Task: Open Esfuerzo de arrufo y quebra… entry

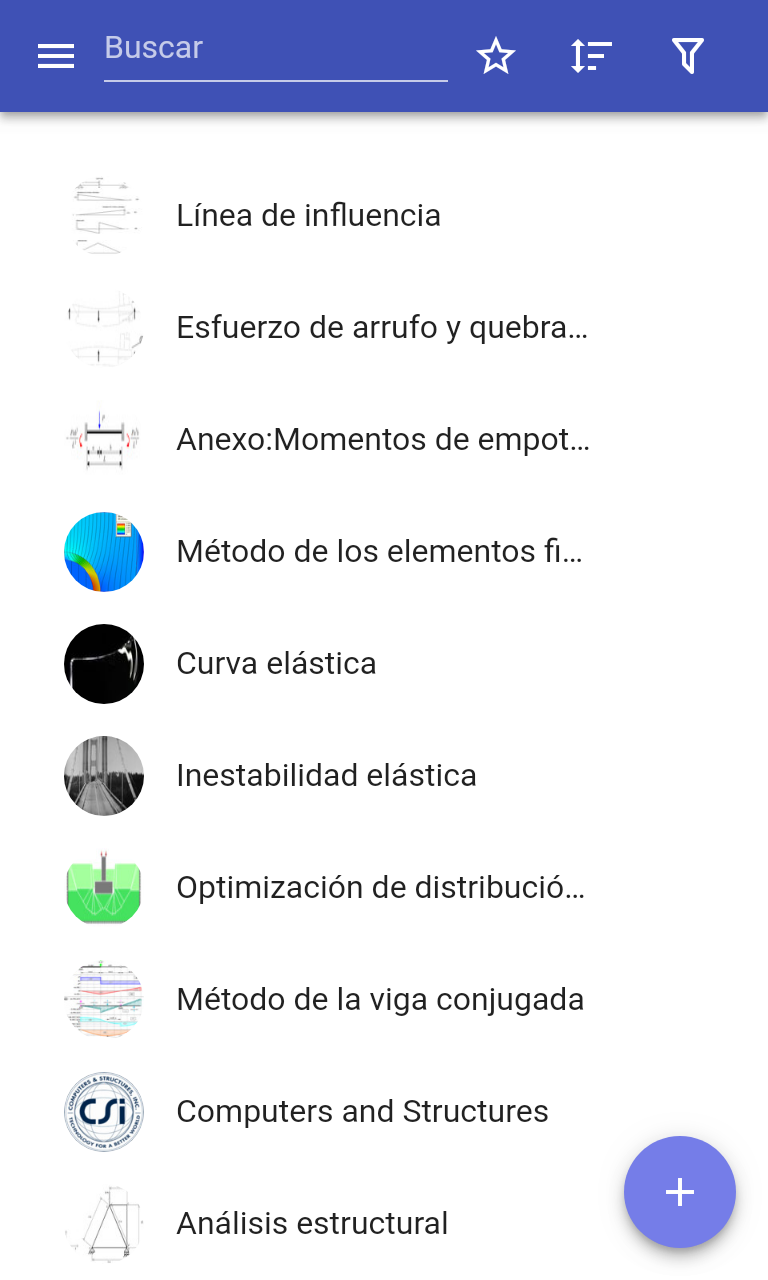Action: [x=382, y=328]
